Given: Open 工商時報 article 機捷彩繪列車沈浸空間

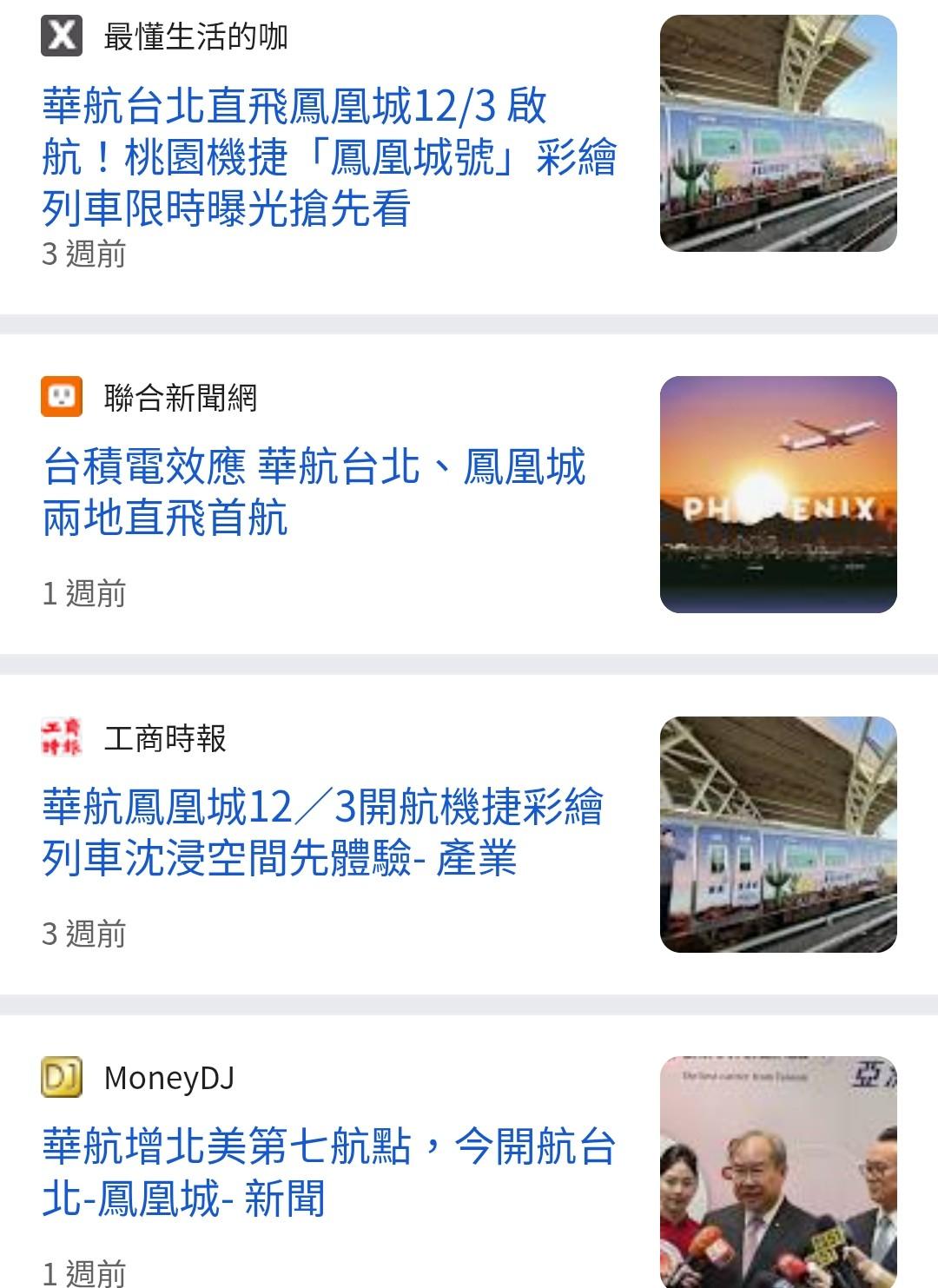Looking at the screenshot, I should [321, 832].
